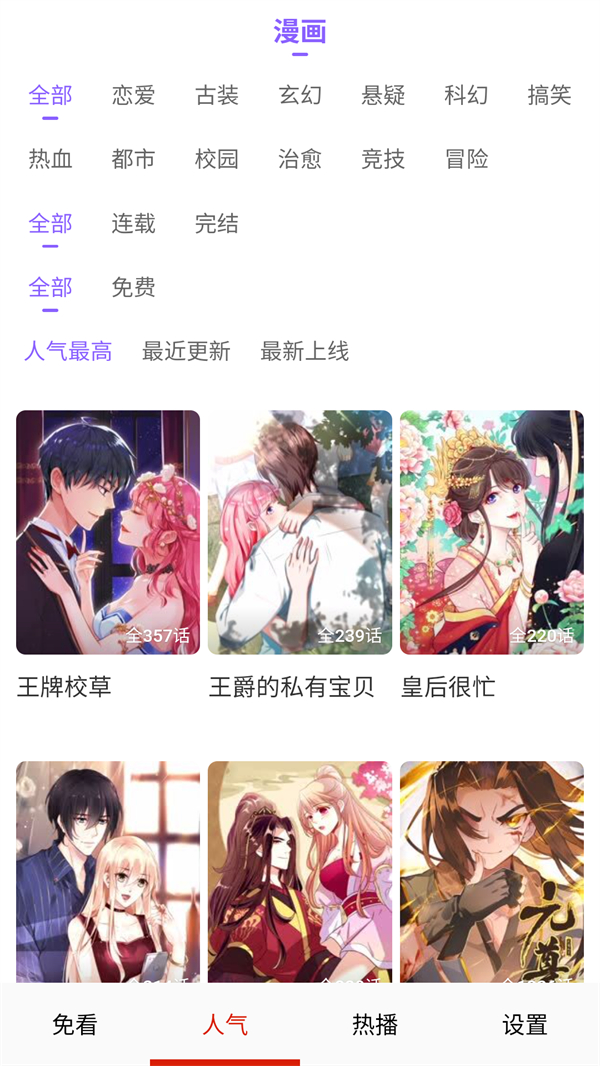Select the 恋爱 genre filter
This screenshot has width=600, height=1066.
(133, 95)
